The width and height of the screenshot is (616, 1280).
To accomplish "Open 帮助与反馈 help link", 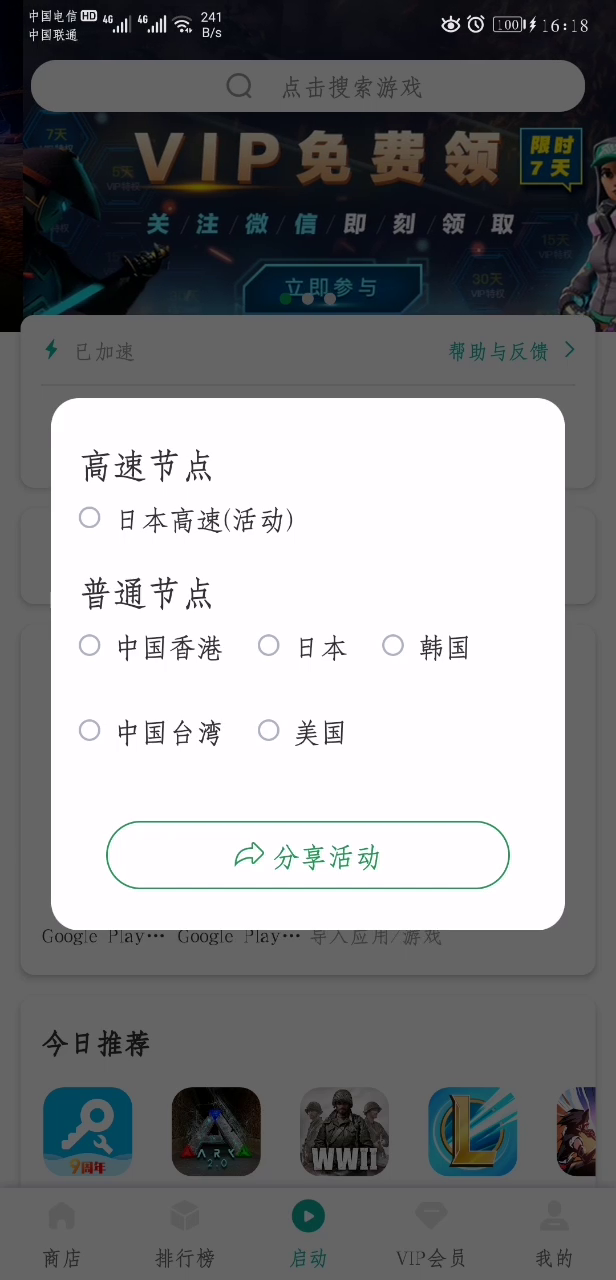I will (x=512, y=351).
